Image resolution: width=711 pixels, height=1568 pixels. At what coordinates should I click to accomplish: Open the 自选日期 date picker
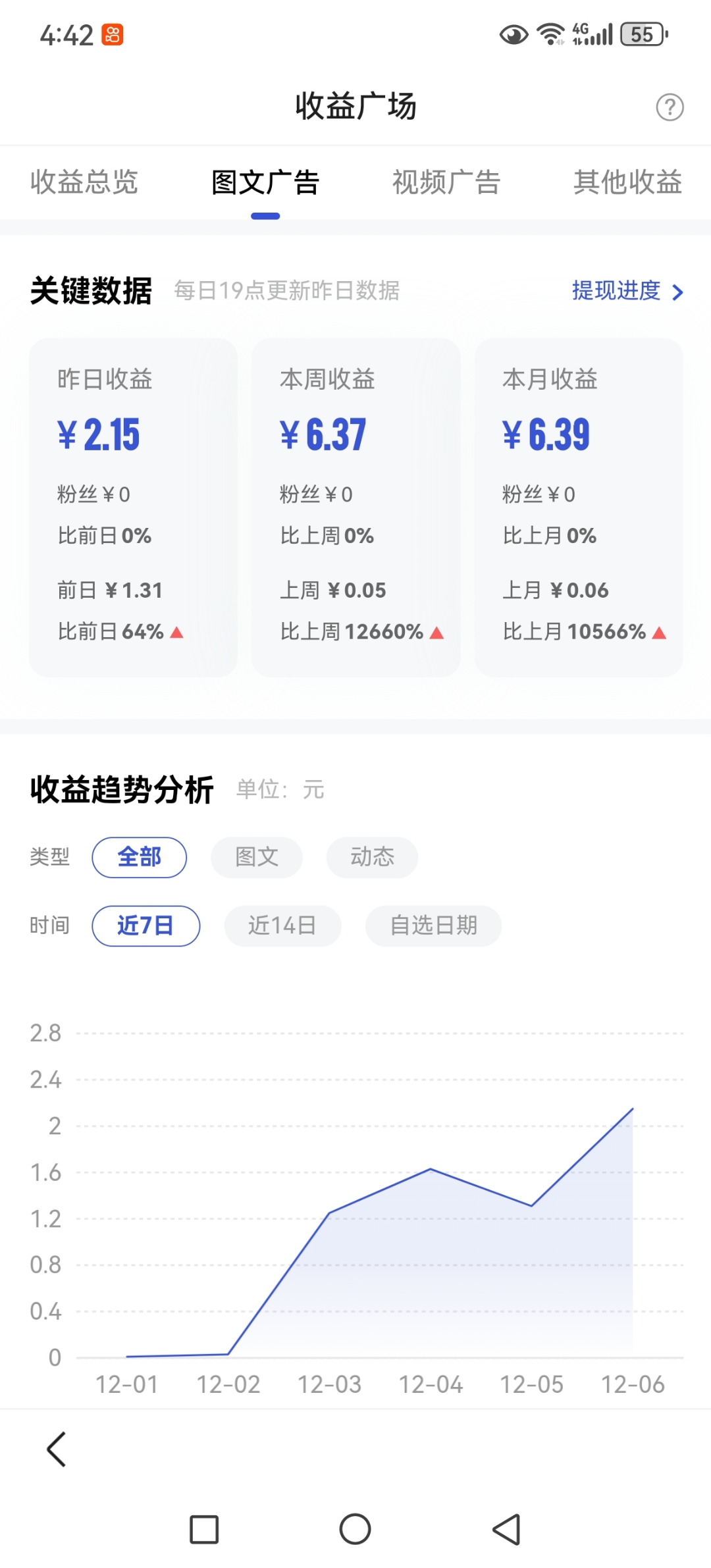(x=433, y=926)
